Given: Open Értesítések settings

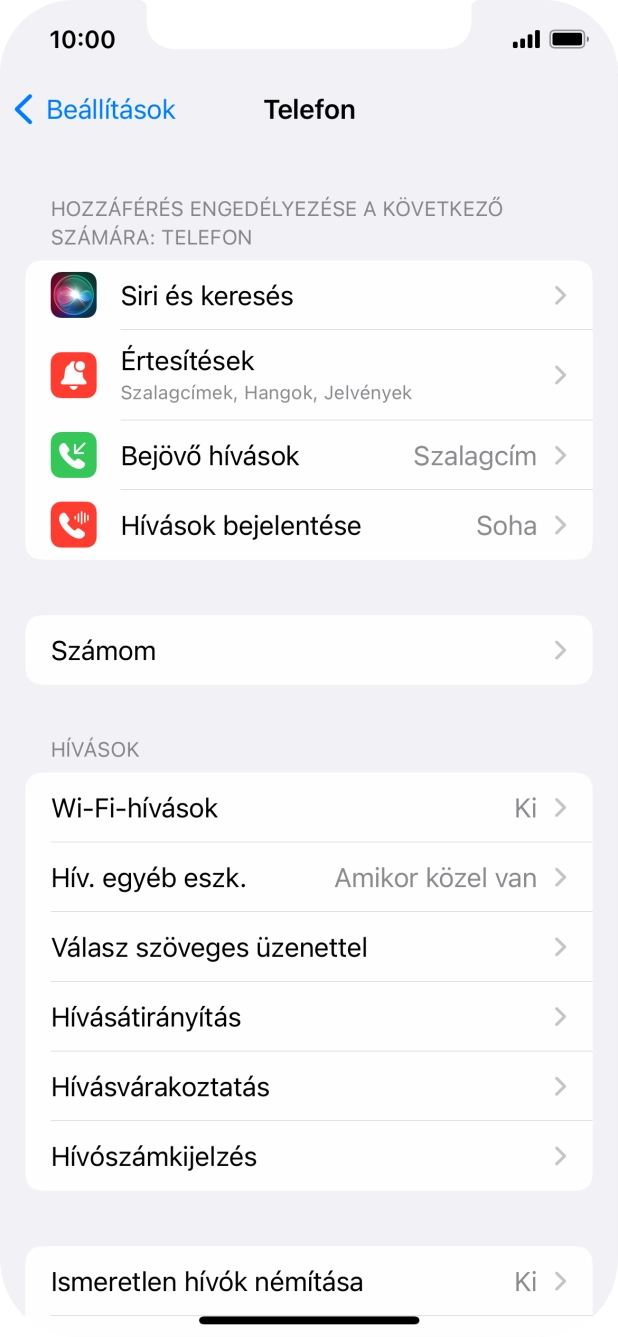Looking at the screenshot, I should [308, 375].
